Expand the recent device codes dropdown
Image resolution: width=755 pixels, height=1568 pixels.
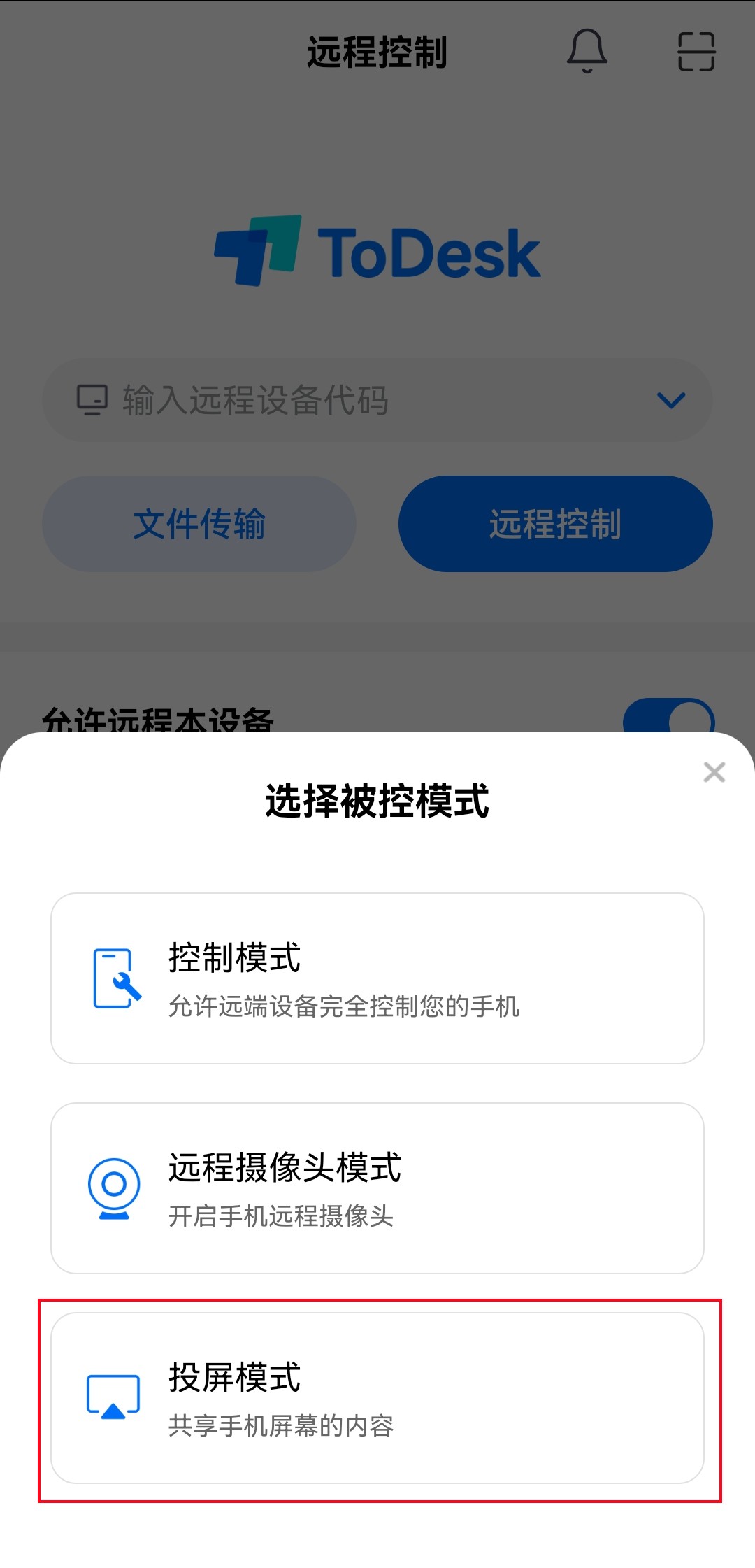pyautogui.click(x=670, y=400)
